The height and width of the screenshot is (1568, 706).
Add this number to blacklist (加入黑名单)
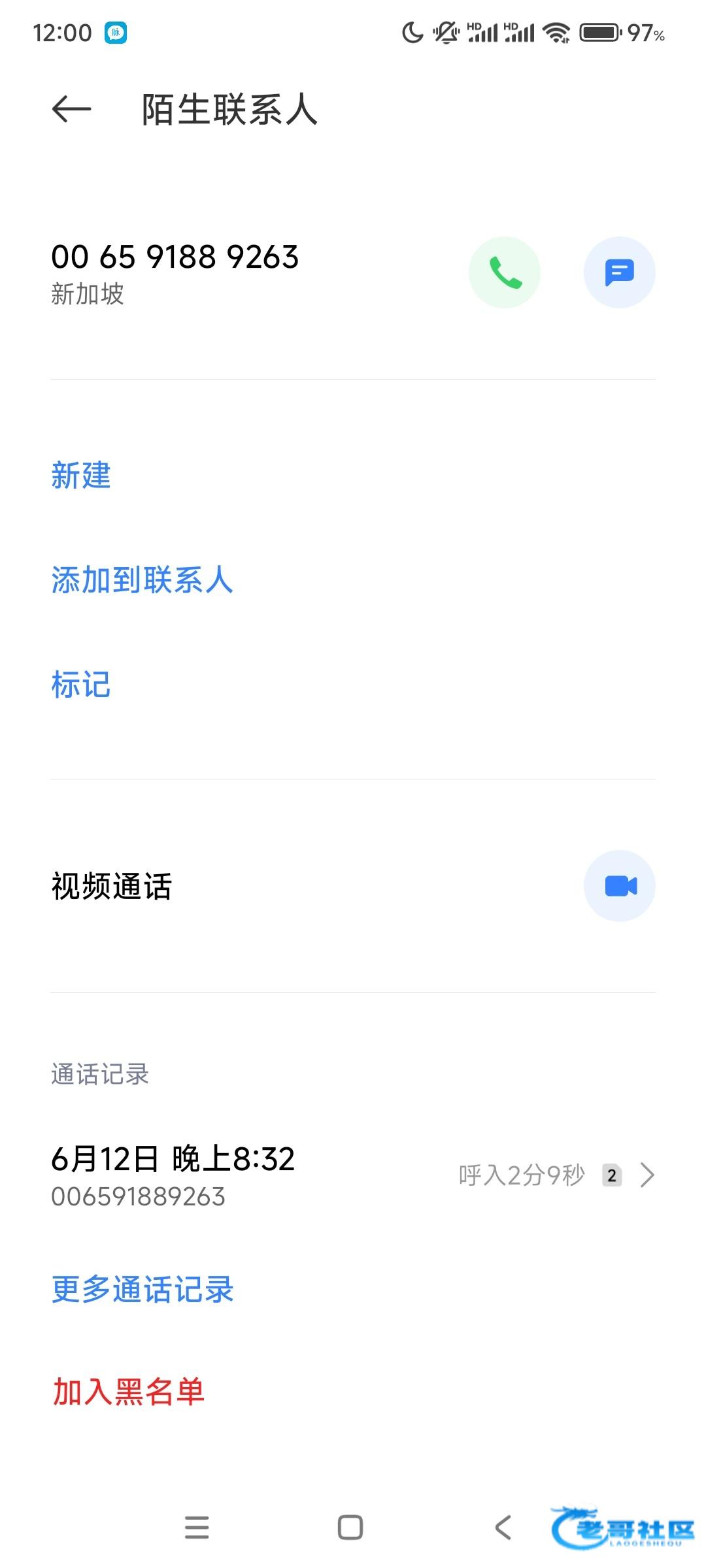coord(128,1392)
